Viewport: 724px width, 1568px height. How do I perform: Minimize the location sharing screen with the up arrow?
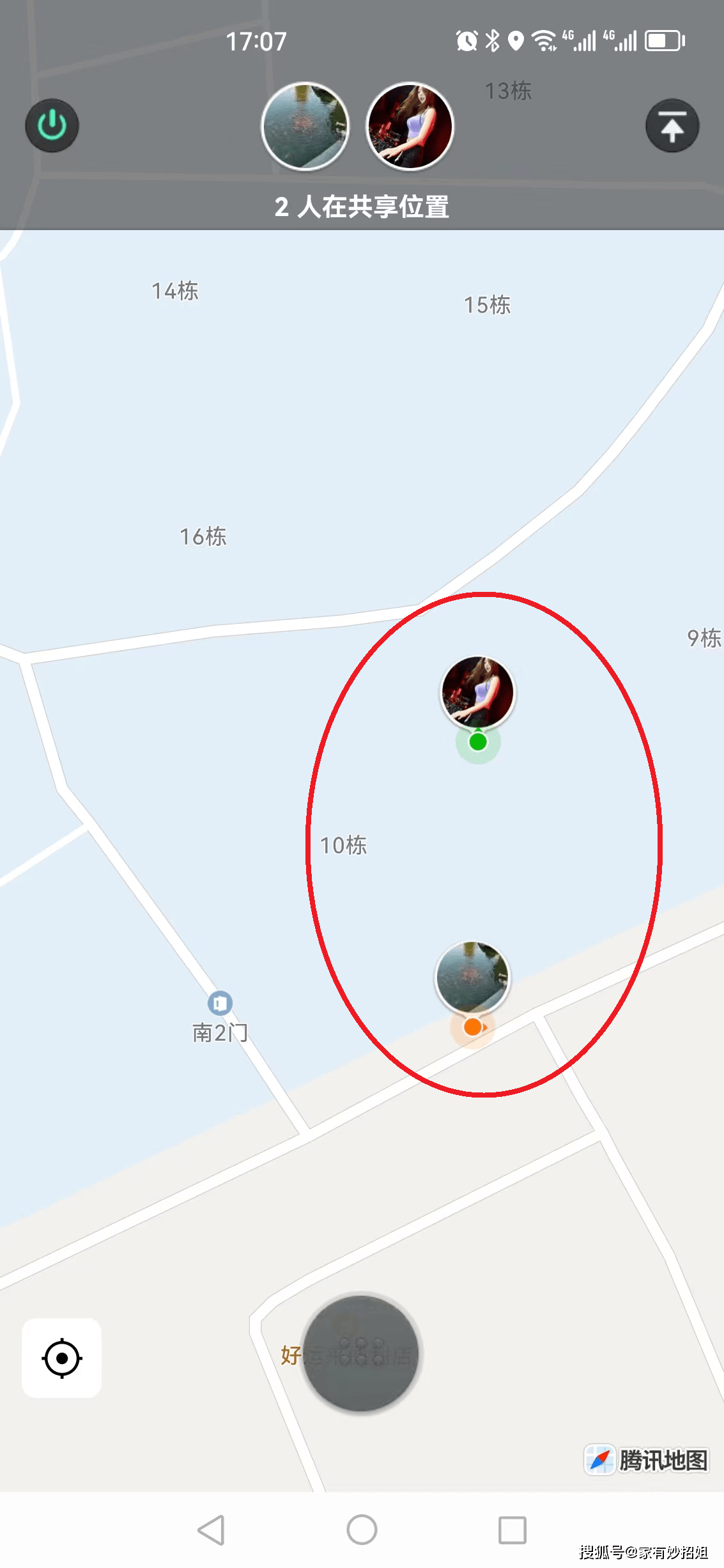pyautogui.click(x=672, y=125)
